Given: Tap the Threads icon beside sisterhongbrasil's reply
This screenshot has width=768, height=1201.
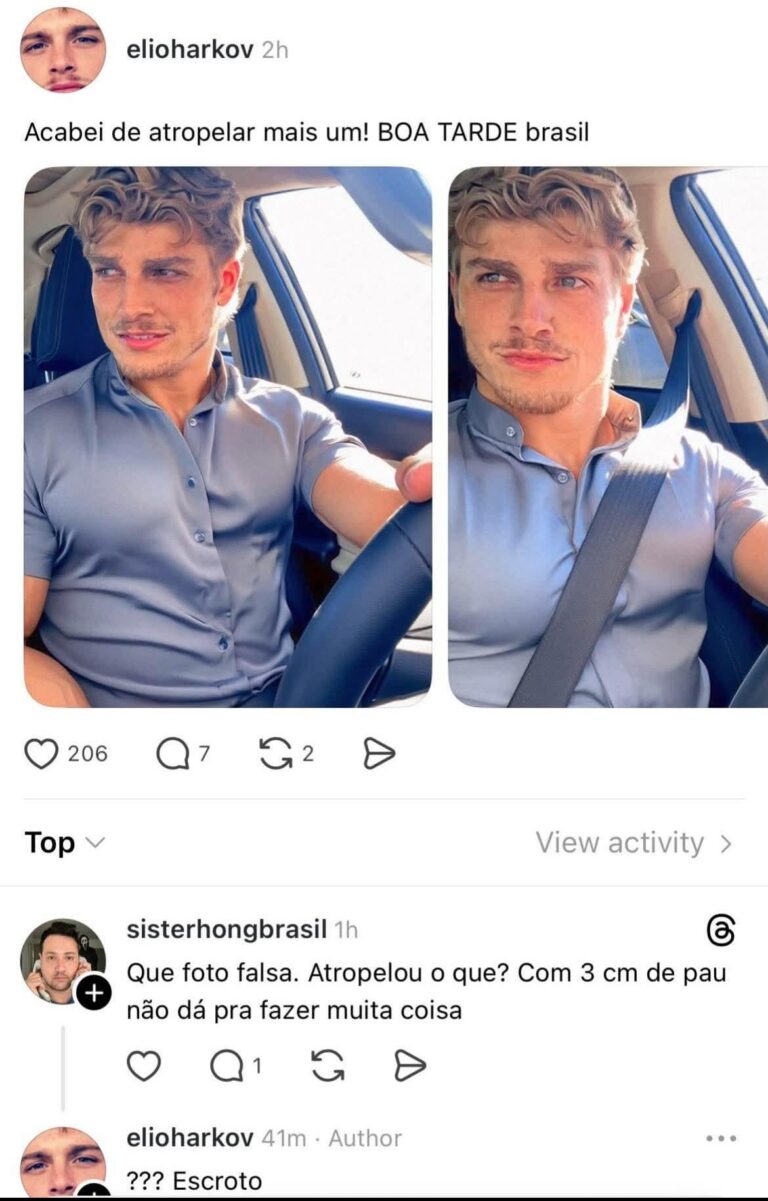Looking at the screenshot, I should tap(720, 931).
